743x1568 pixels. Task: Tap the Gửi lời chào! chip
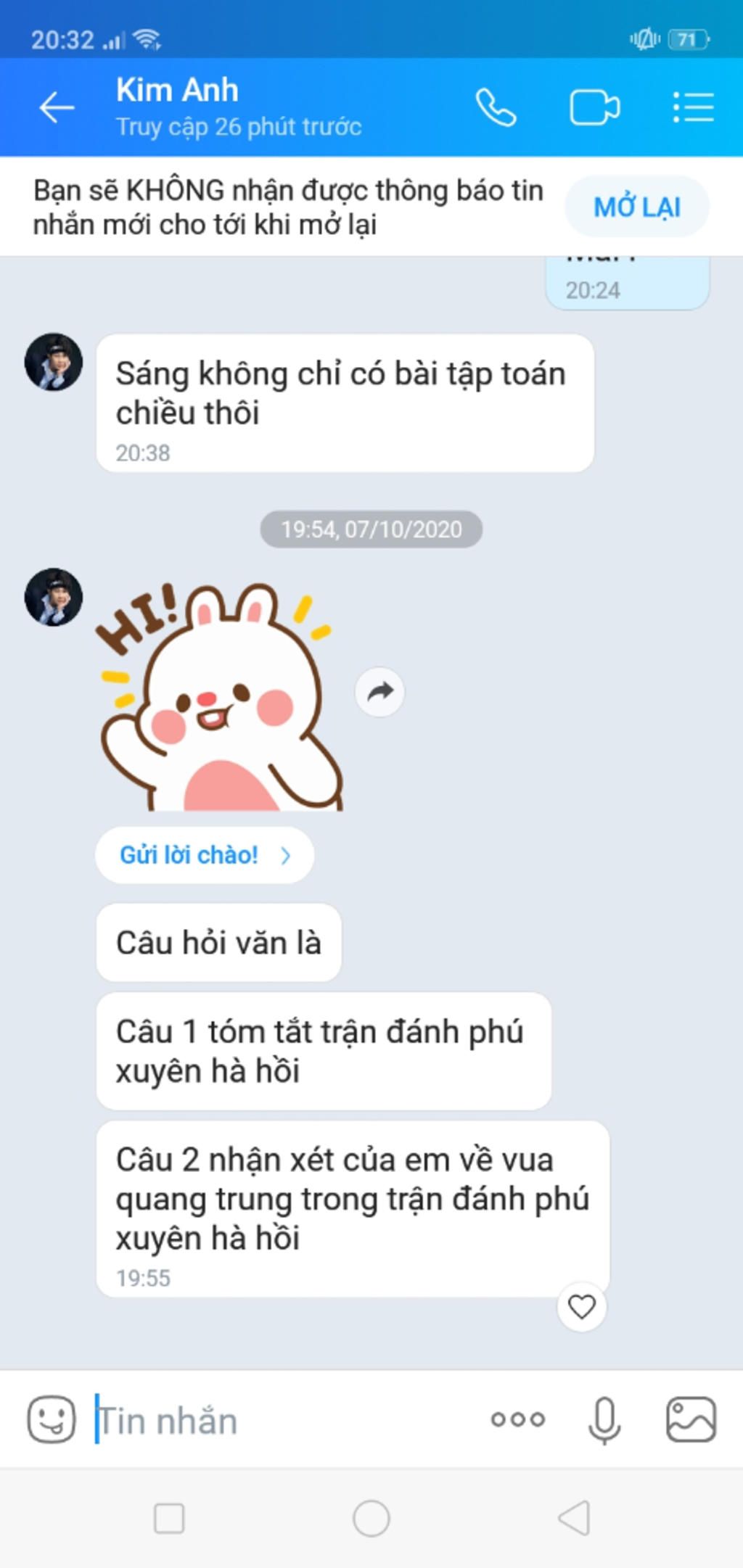coord(205,855)
